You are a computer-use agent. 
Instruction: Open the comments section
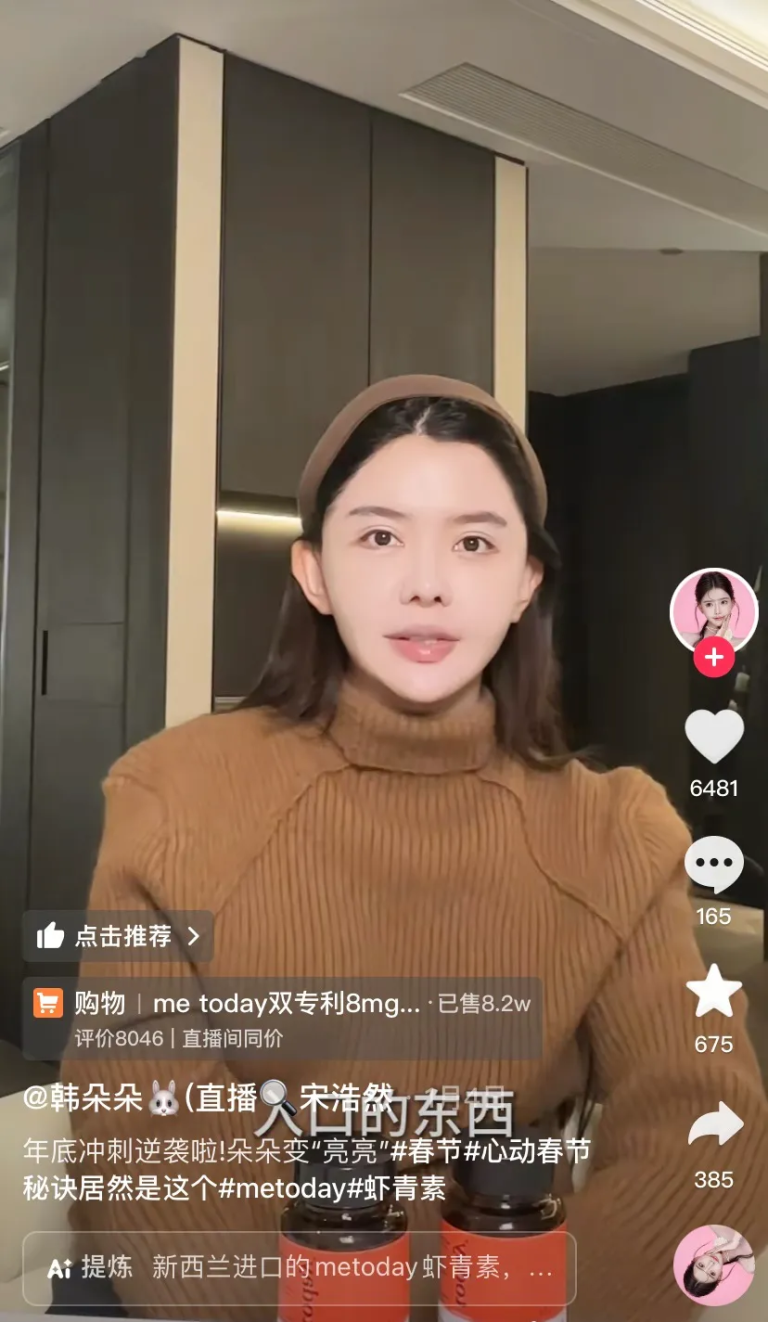pos(713,866)
